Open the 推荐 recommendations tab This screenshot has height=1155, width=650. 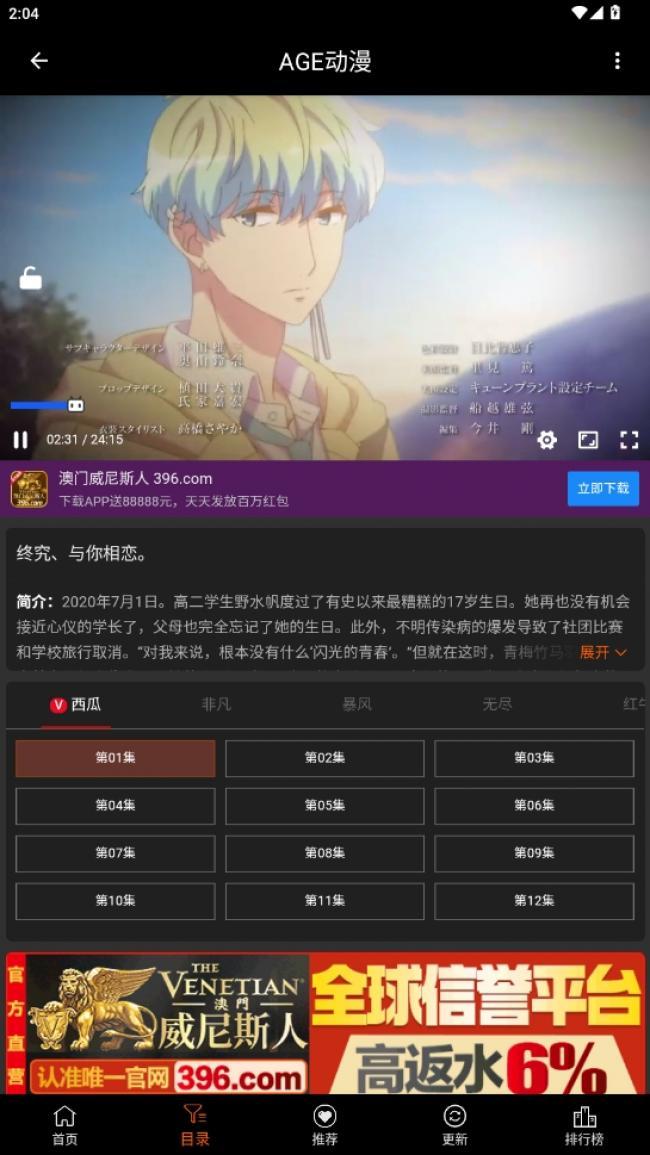(324, 1125)
